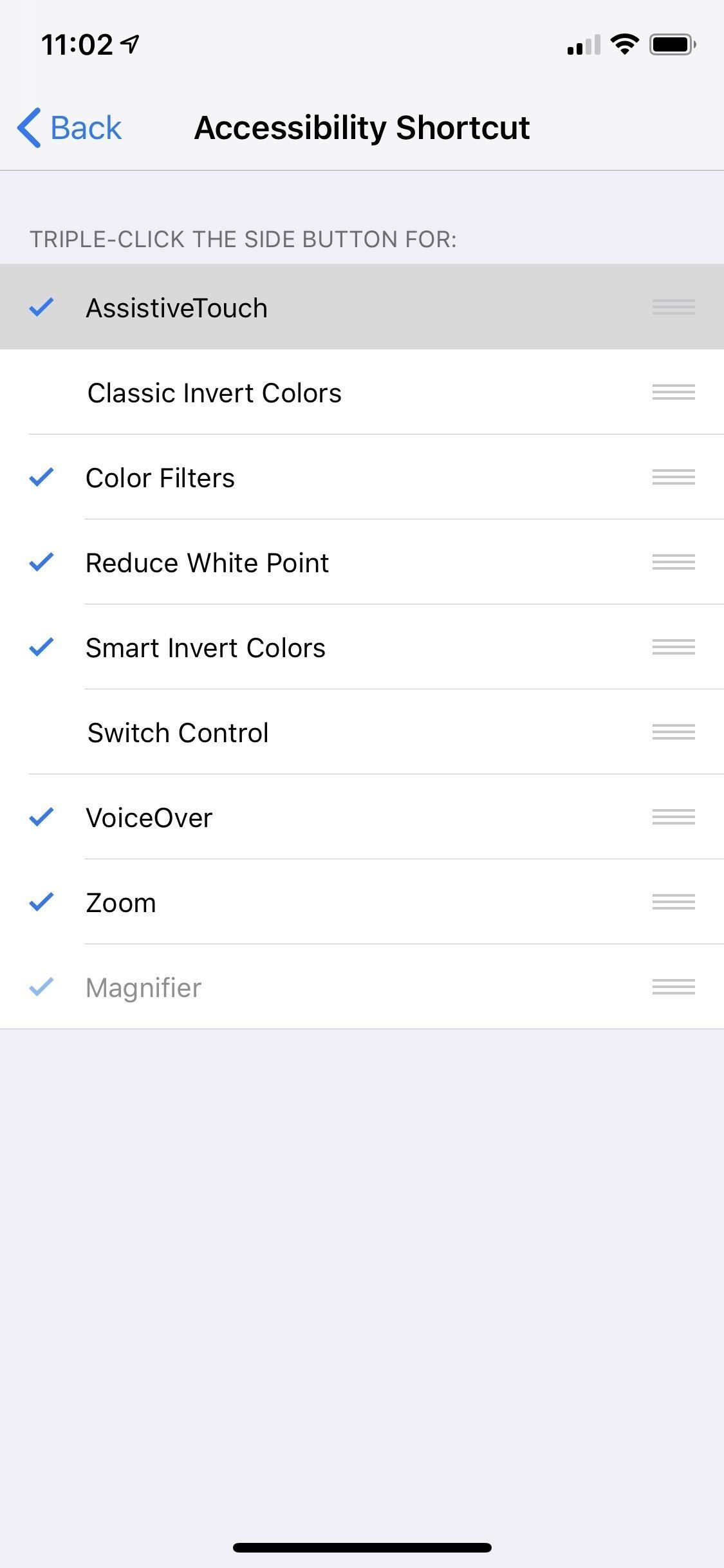Select Switch Control for the shortcut
Image resolution: width=724 pixels, height=1568 pixels.
178,733
